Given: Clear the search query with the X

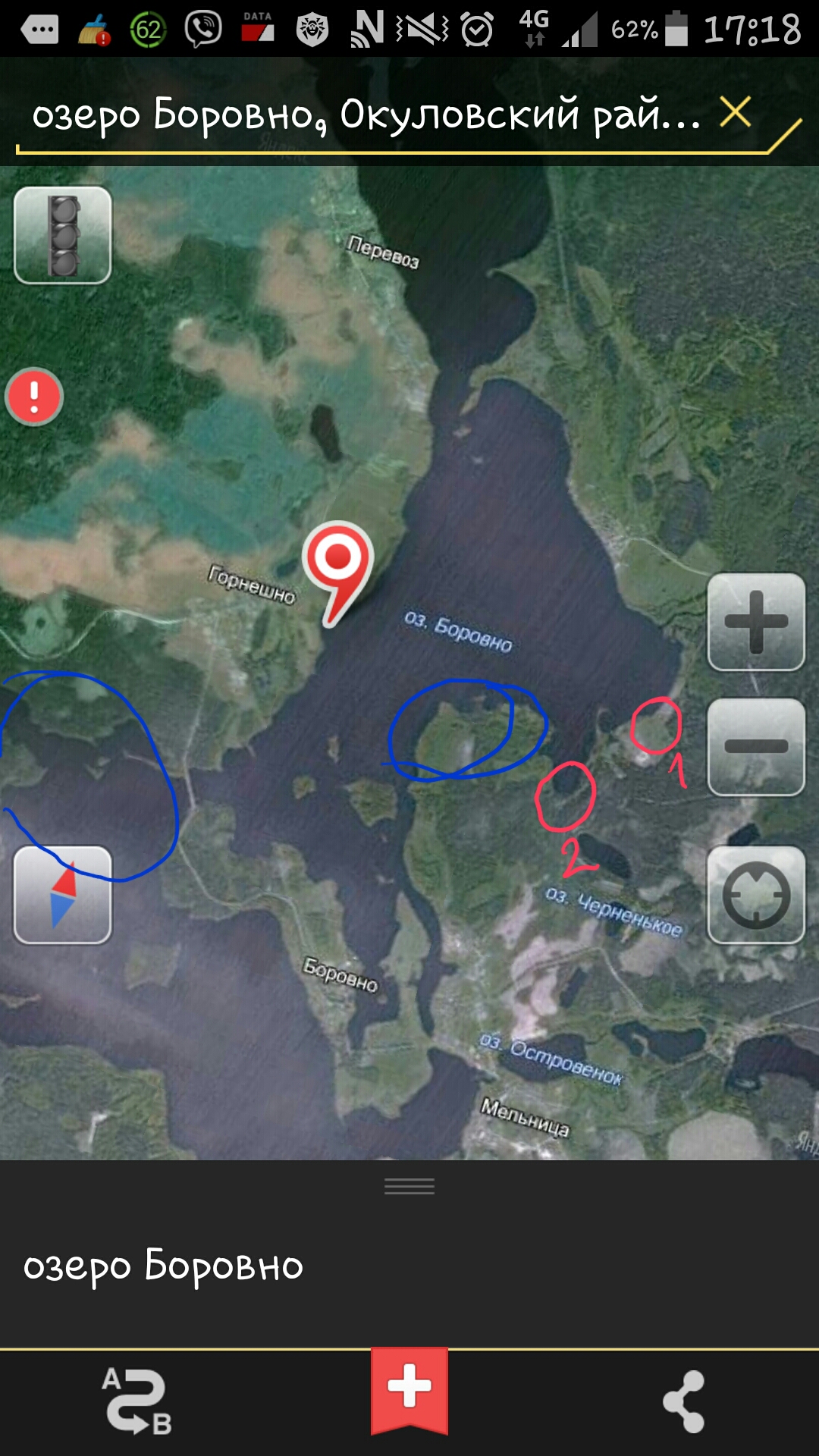Looking at the screenshot, I should click(x=735, y=113).
